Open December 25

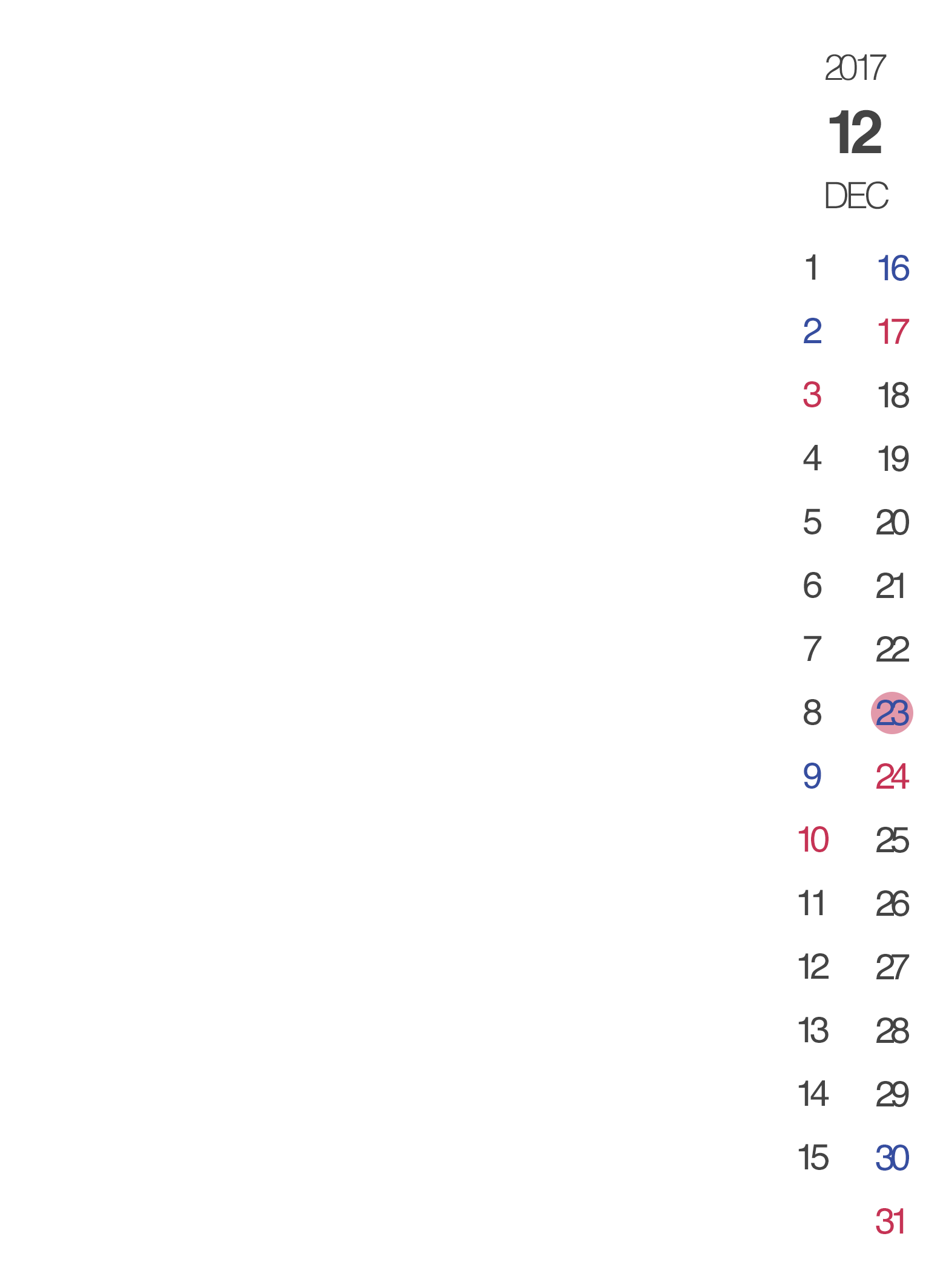(x=892, y=840)
